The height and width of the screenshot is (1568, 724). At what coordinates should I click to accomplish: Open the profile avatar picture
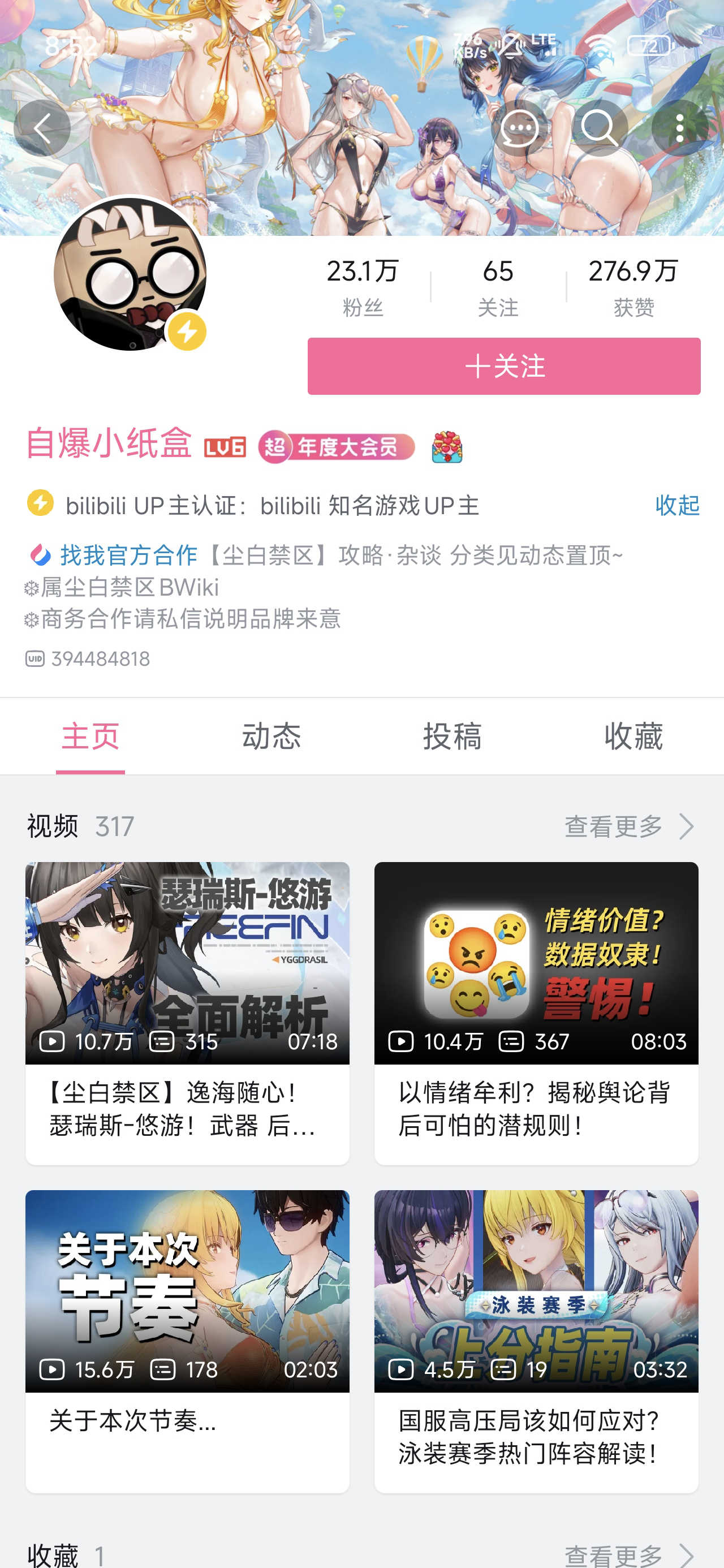click(x=130, y=274)
